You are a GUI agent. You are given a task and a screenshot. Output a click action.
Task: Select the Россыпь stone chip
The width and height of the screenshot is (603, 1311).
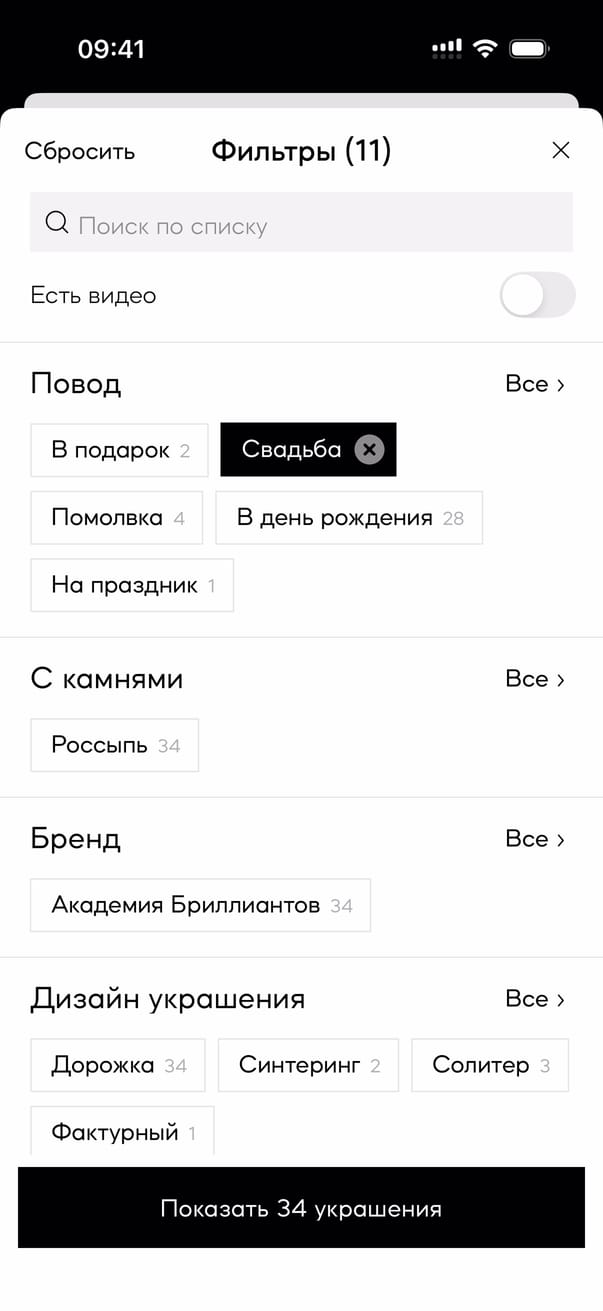click(x=114, y=745)
